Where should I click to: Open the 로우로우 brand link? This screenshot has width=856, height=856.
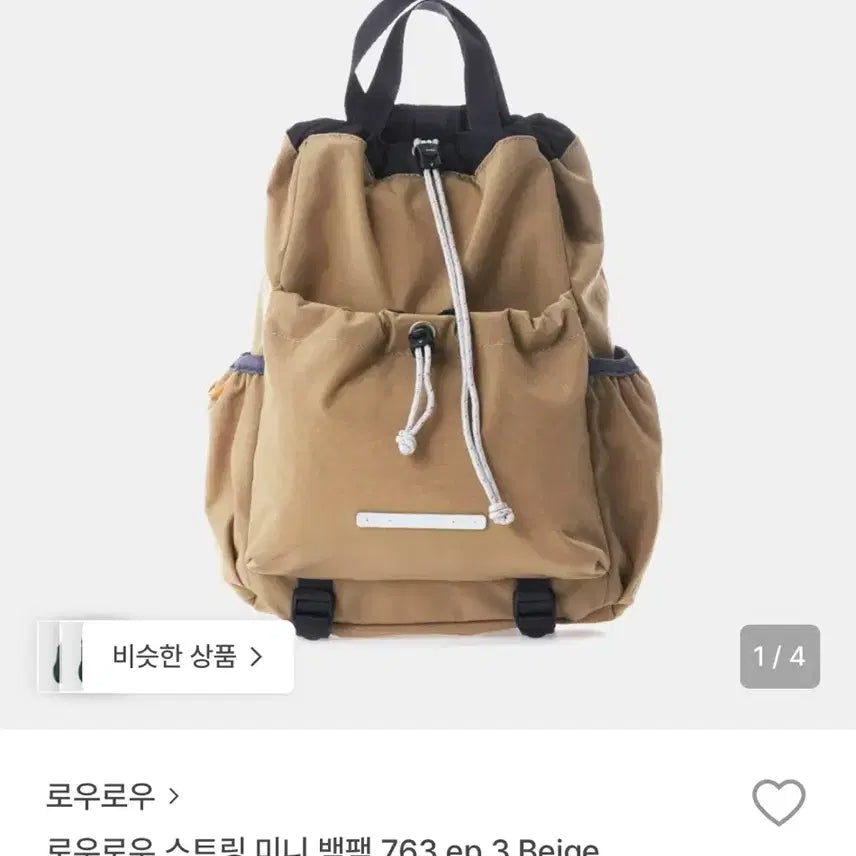coord(112,797)
